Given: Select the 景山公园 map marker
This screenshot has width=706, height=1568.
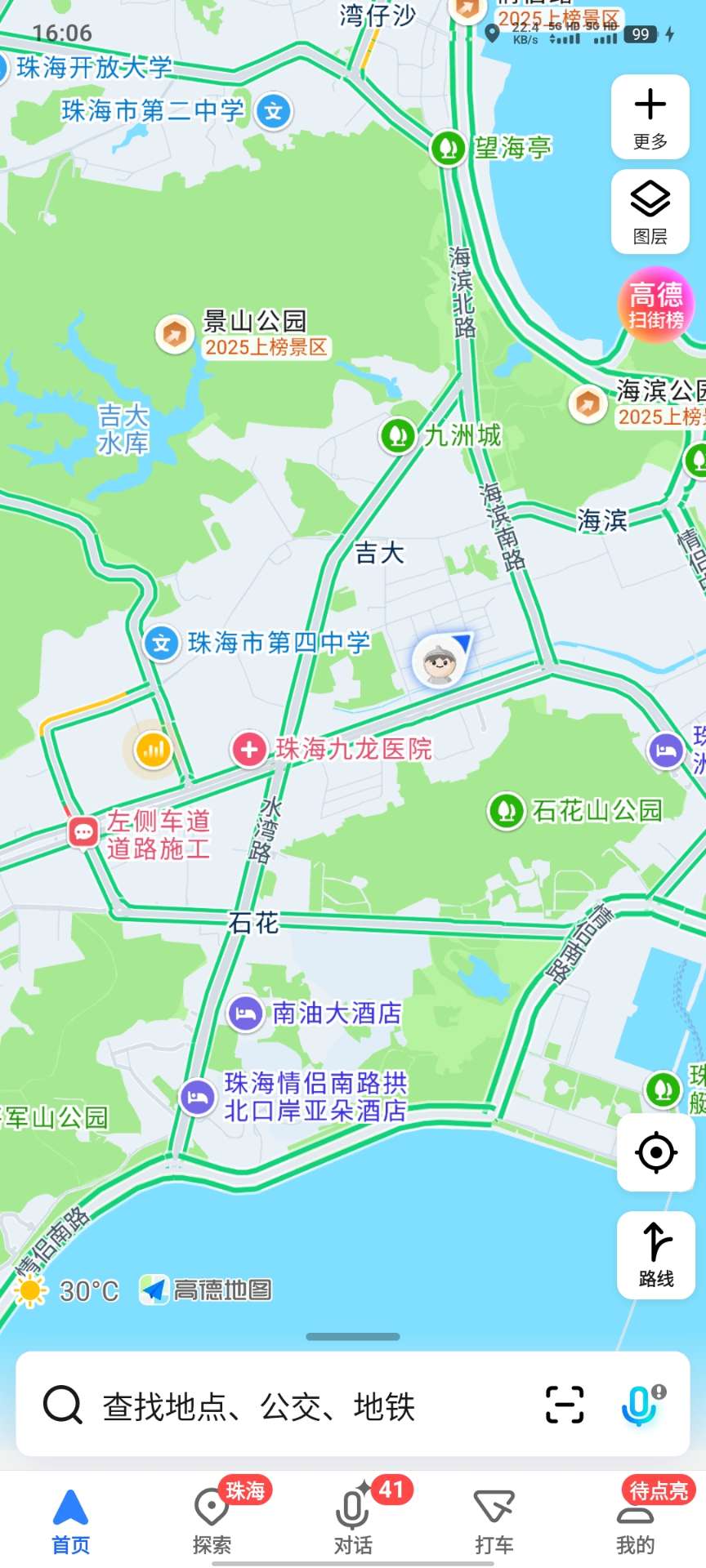Looking at the screenshot, I should pos(175,333).
